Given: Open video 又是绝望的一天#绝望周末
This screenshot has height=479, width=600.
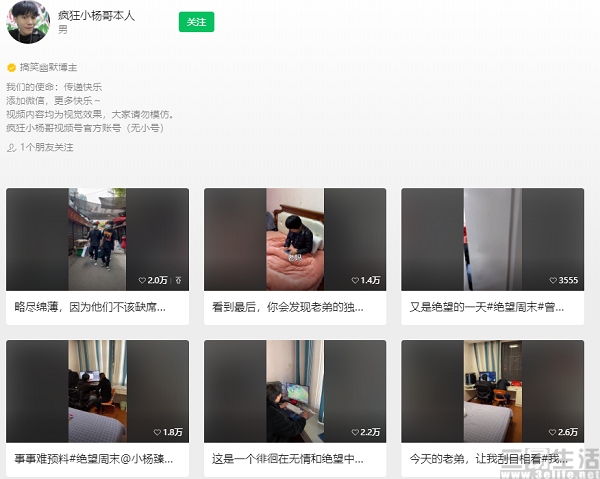Looking at the screenshot, I should 492,240.
